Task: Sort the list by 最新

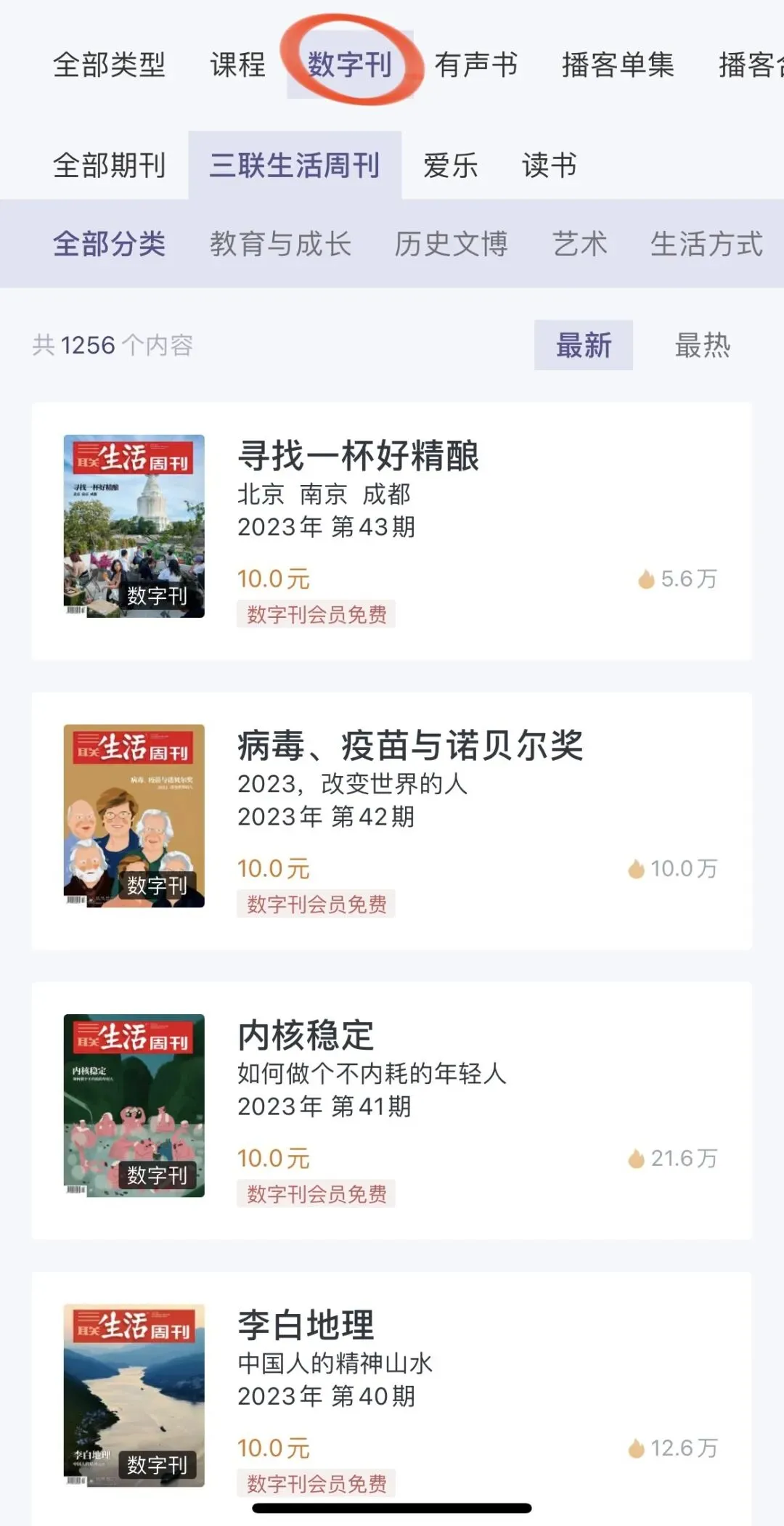Action: 584,346
